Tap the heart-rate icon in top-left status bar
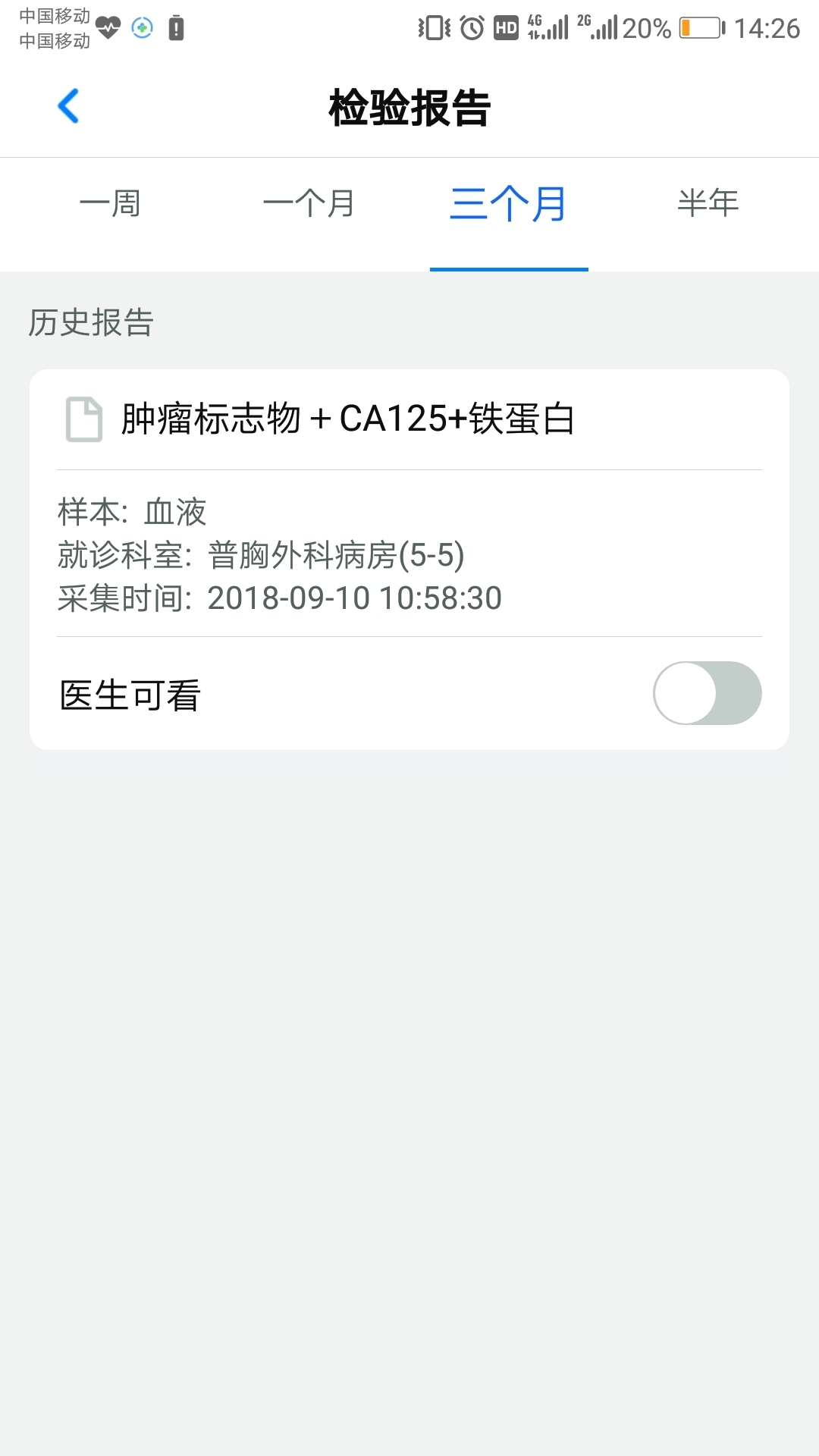Image resolution: width=819 pixels, height=1456 pixels. click(x=108, y=25)
